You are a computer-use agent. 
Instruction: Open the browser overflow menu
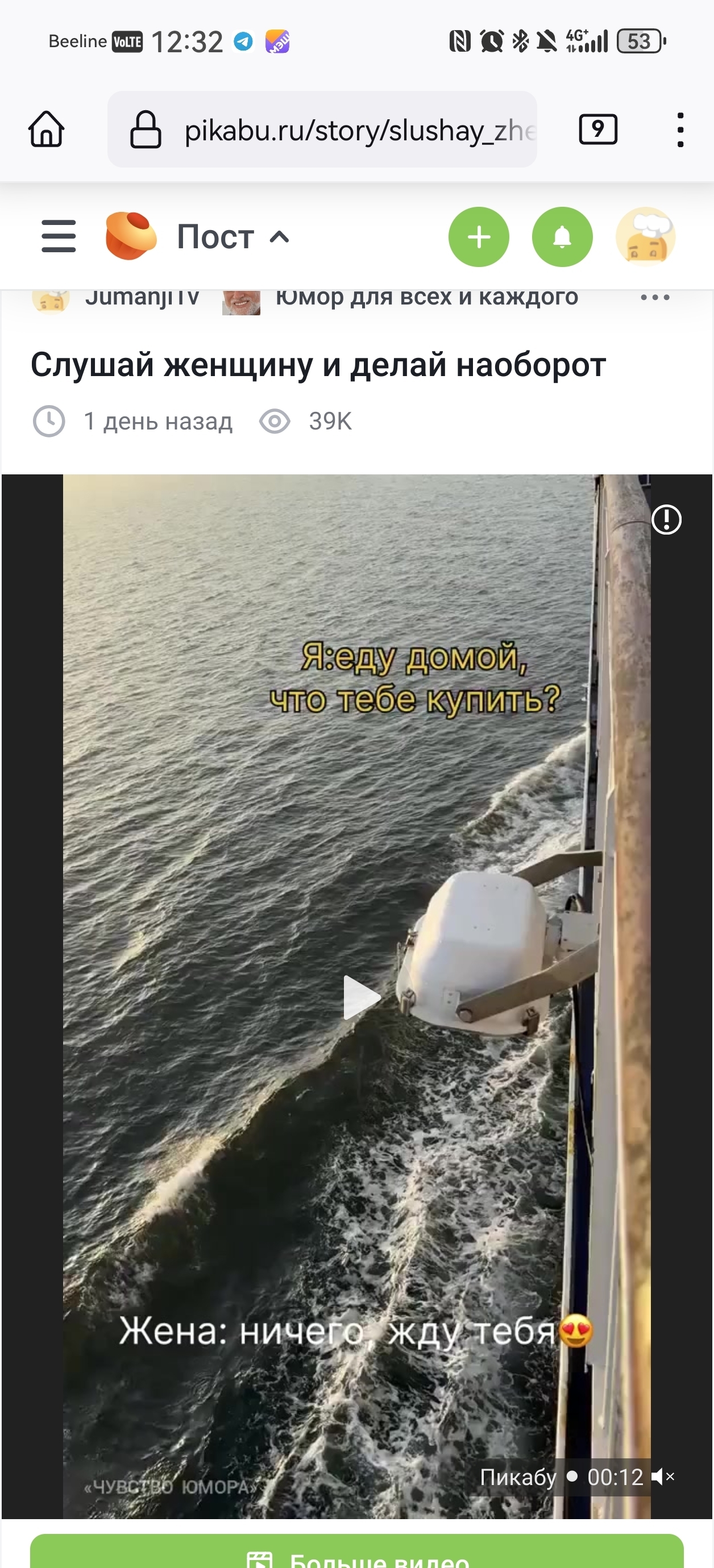coord(680,129)
